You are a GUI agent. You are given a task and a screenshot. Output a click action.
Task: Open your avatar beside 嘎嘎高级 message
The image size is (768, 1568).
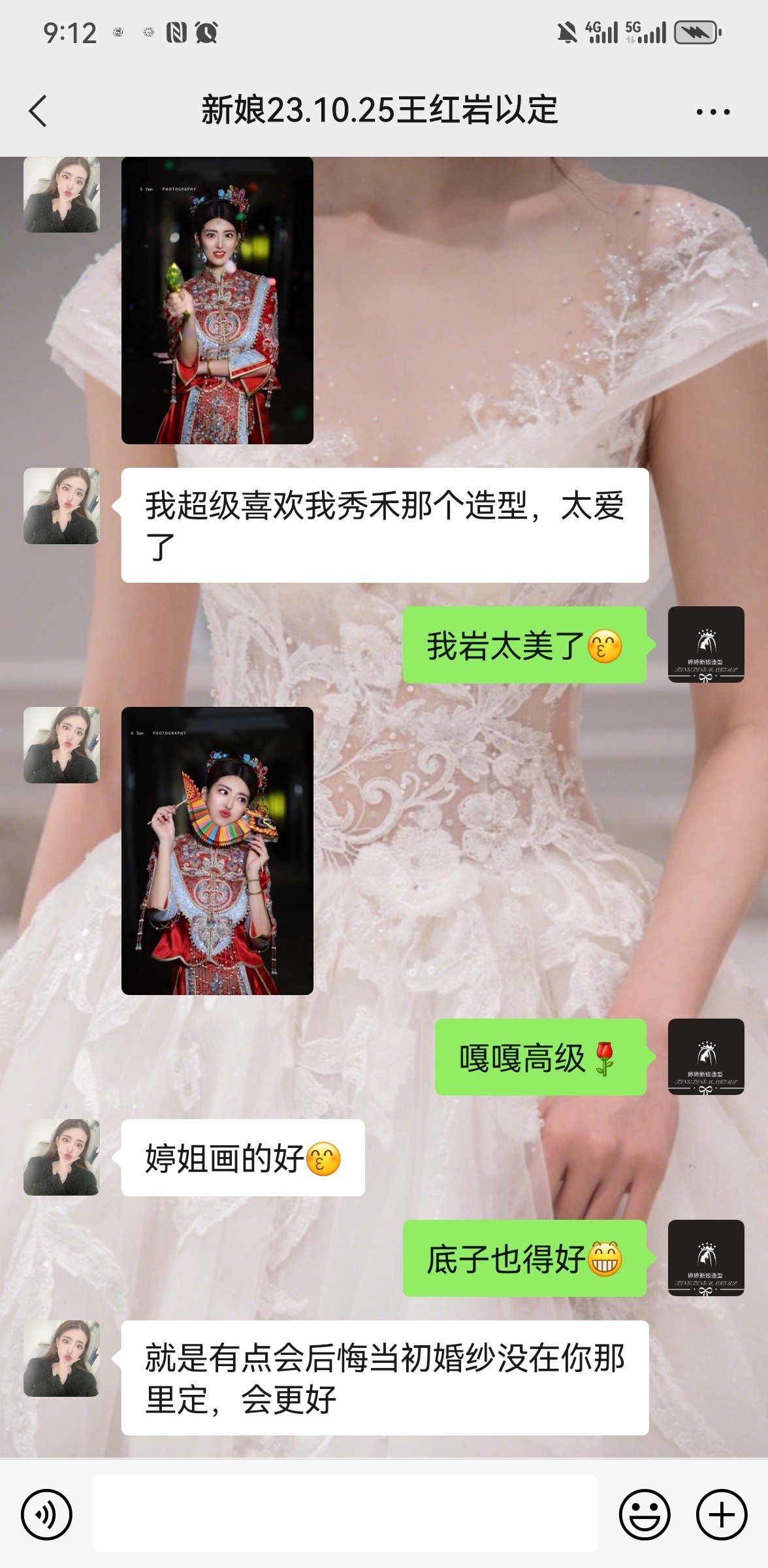point(706,1056)
